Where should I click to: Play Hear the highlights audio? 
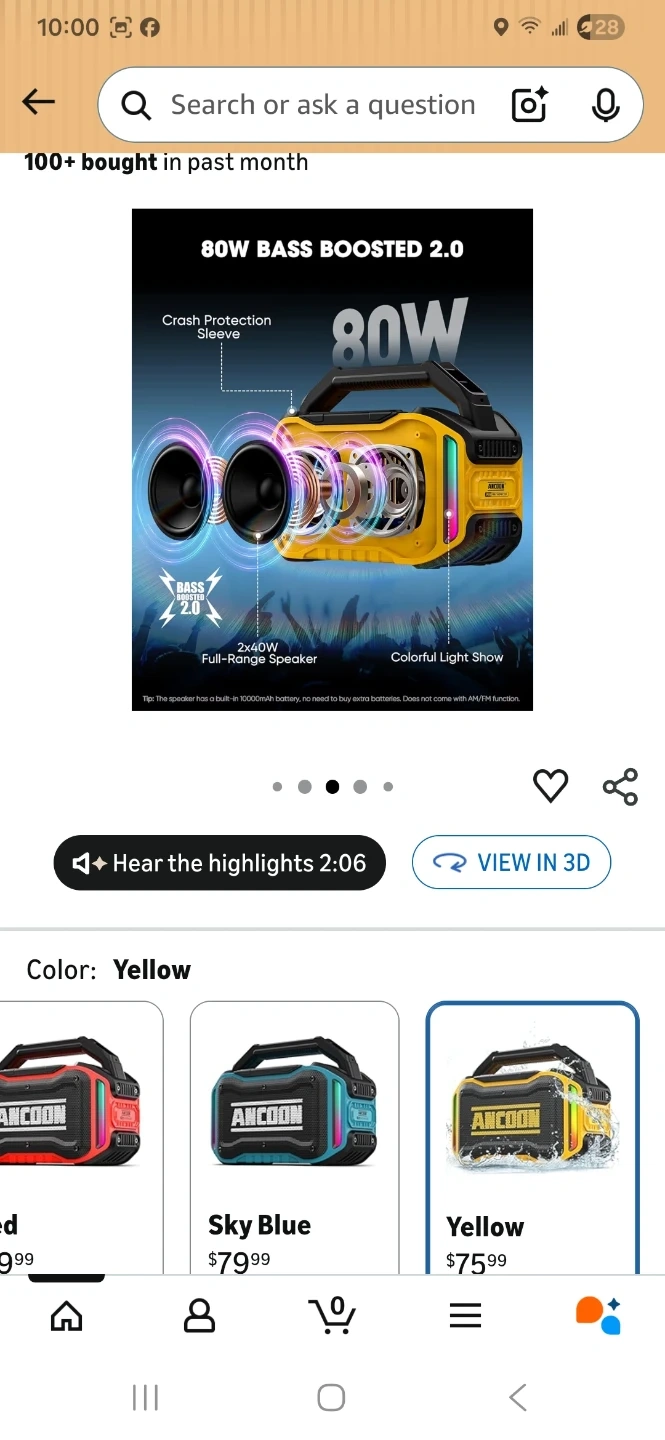pos(219,863)
